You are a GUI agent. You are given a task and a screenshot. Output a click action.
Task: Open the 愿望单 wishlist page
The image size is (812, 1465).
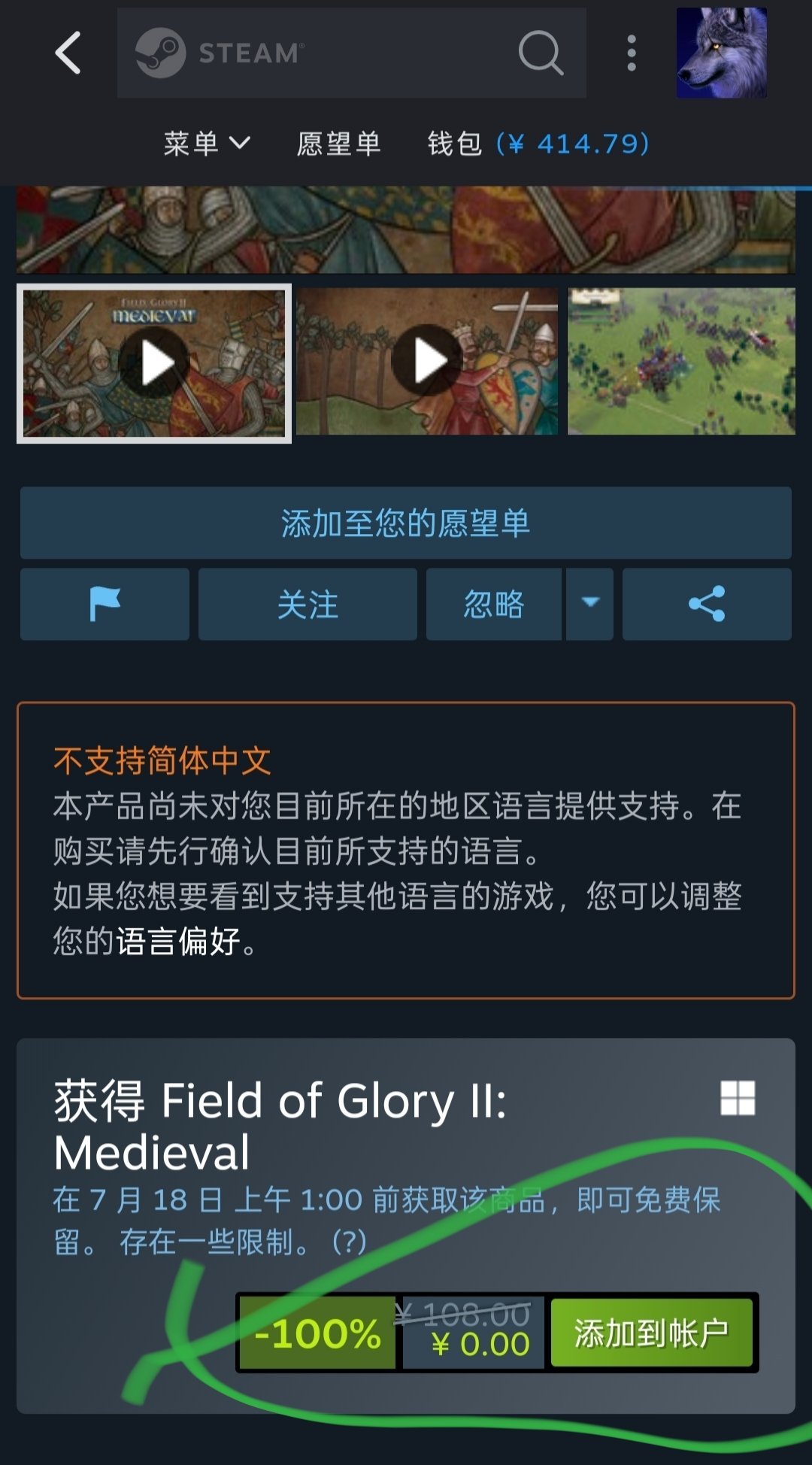tap(339, 143)
